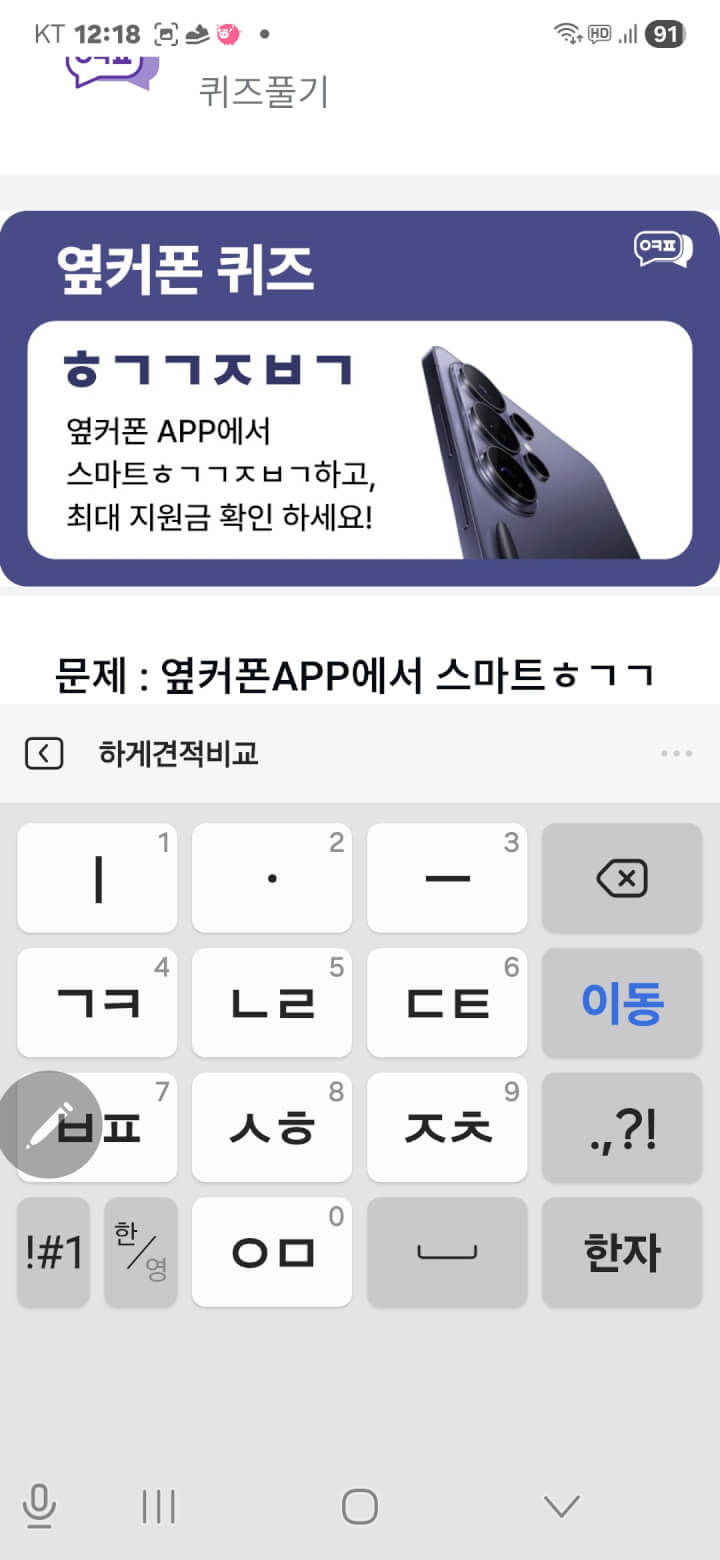Screen dimensions: 720x1560
Task: Type the ㅇㅁ key
Action: [272, 1252]
